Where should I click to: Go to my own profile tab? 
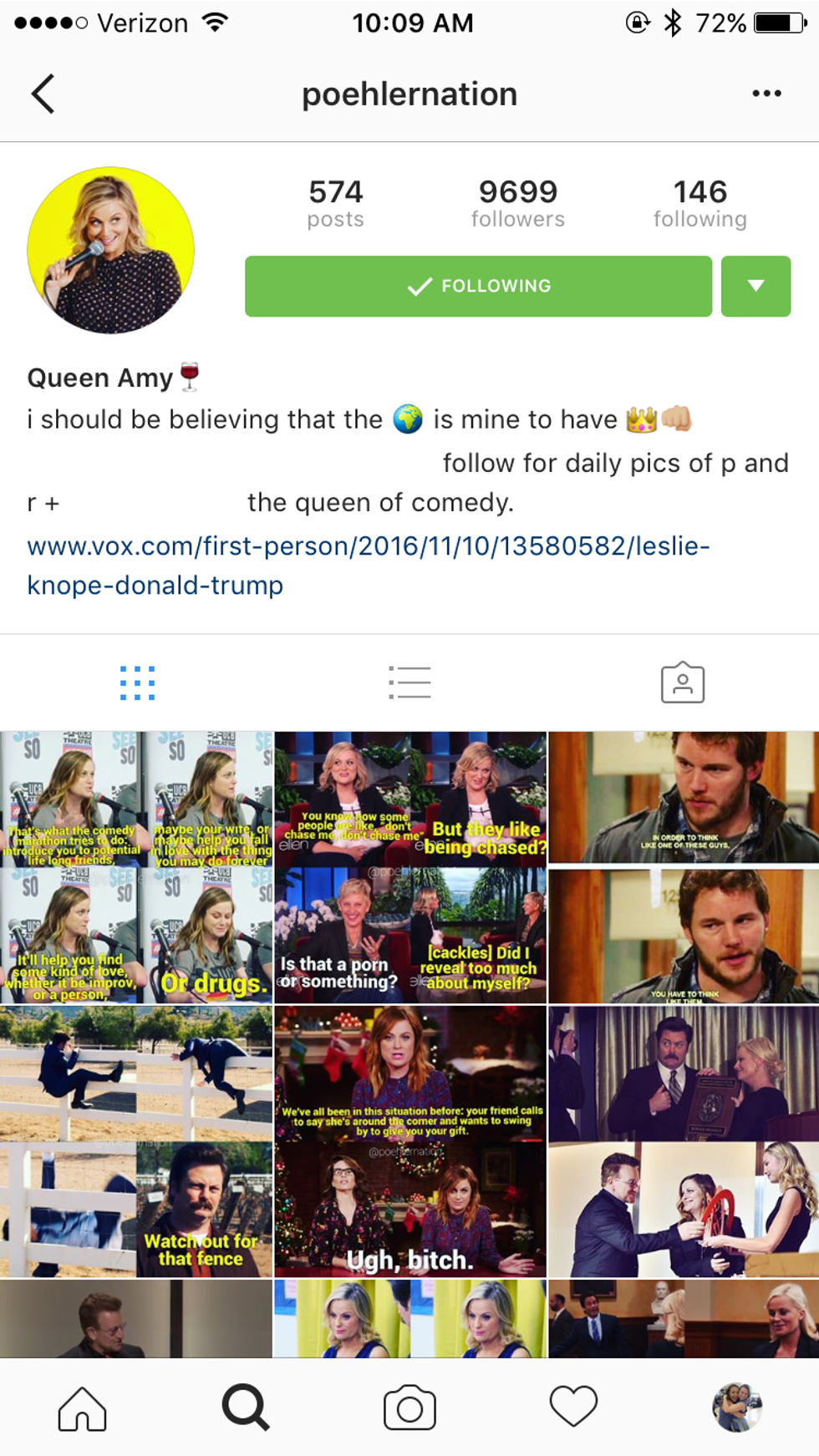736,1408
